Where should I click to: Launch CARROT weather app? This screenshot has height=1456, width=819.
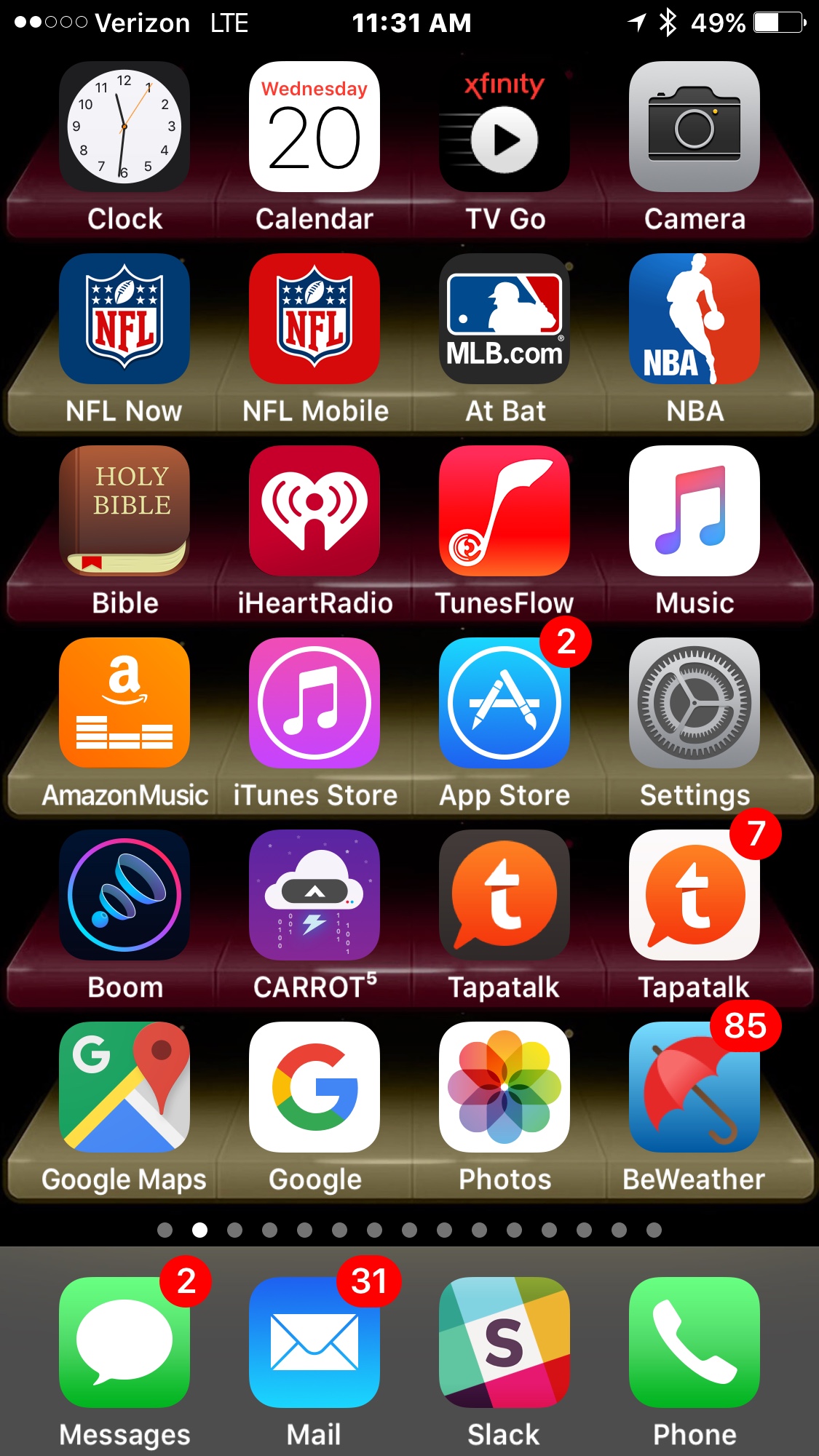(314, 895)
